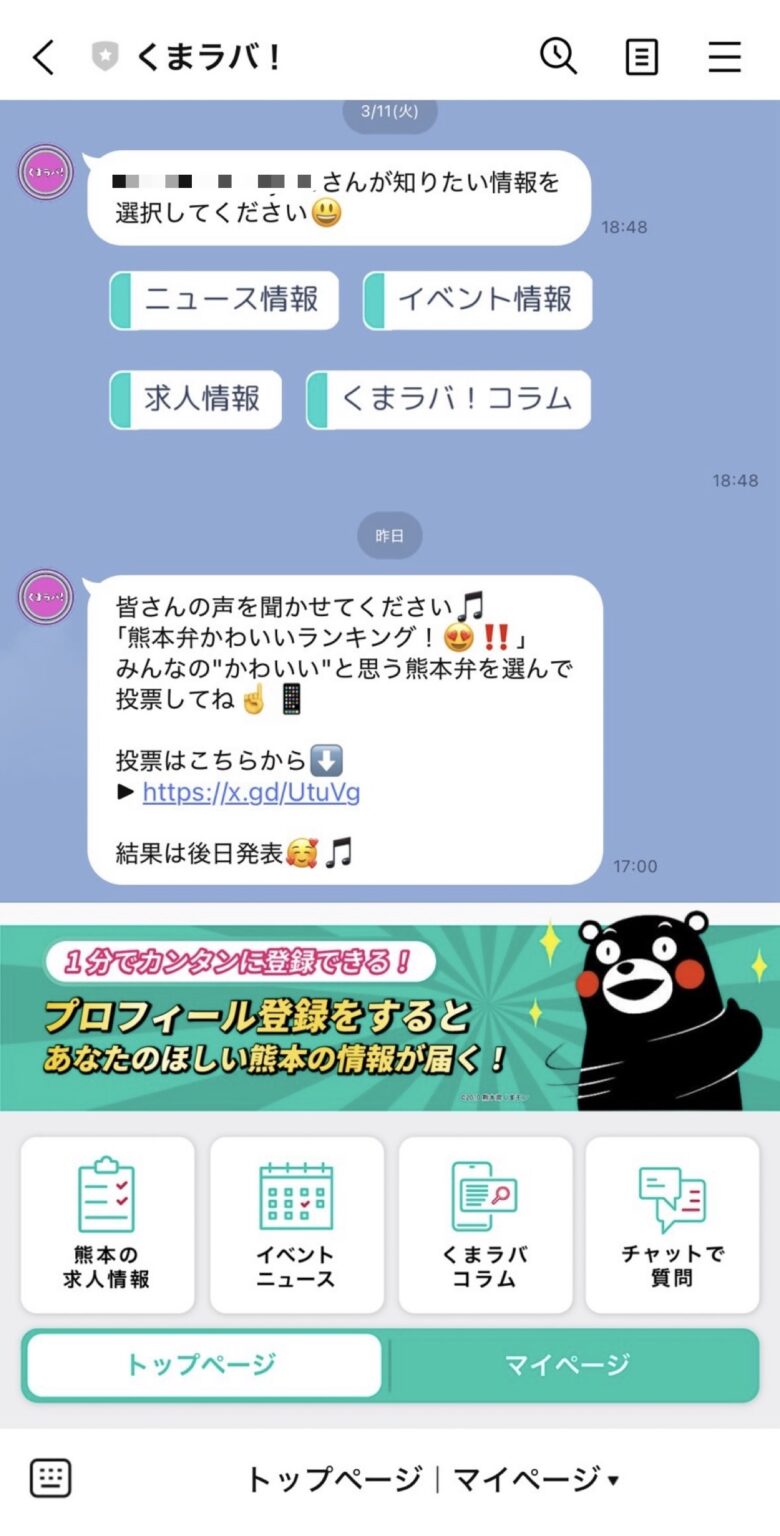Open the x.gd/UtuVg voting link
The height and width of the screenshot is (1536, 780).
[x=251, y=793]
